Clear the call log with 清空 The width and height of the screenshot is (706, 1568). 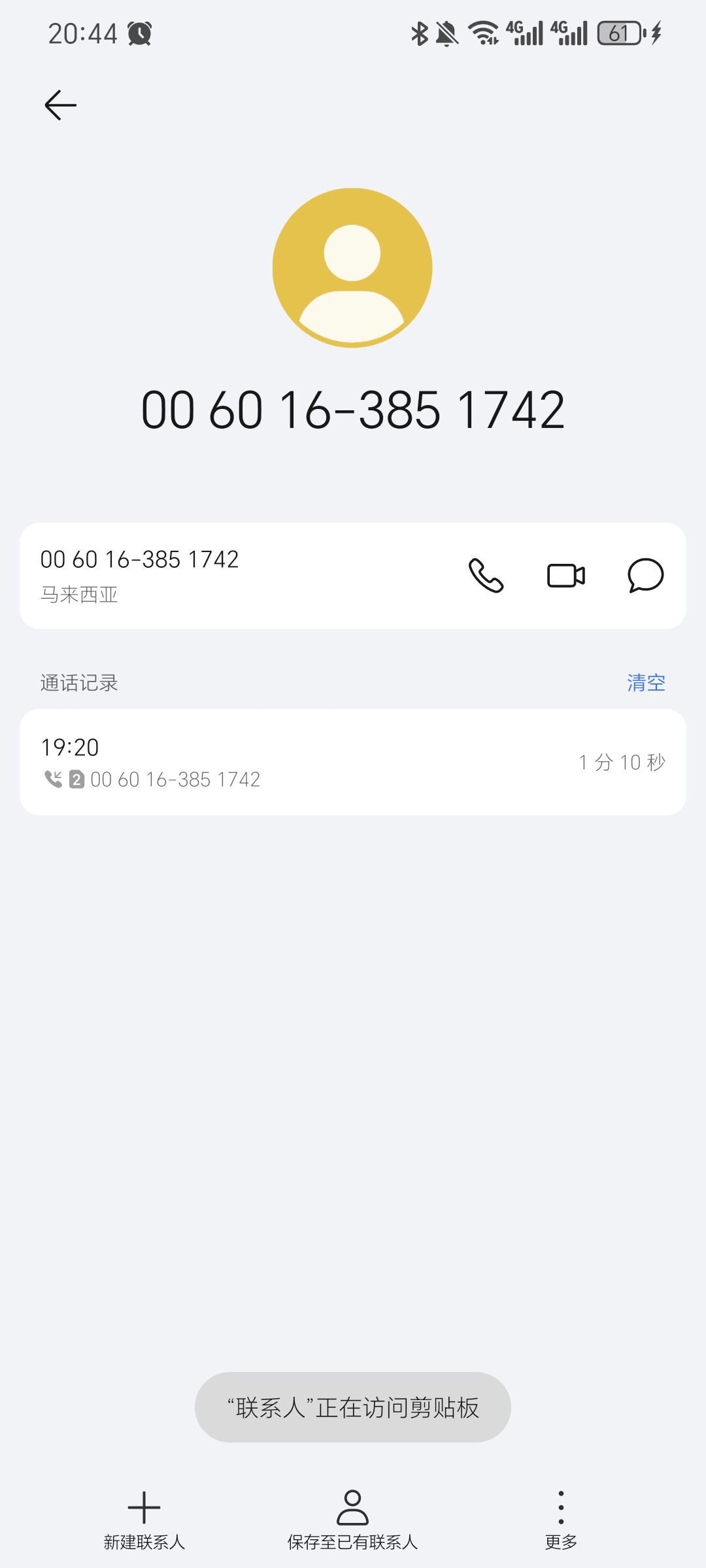click(646, 683)
